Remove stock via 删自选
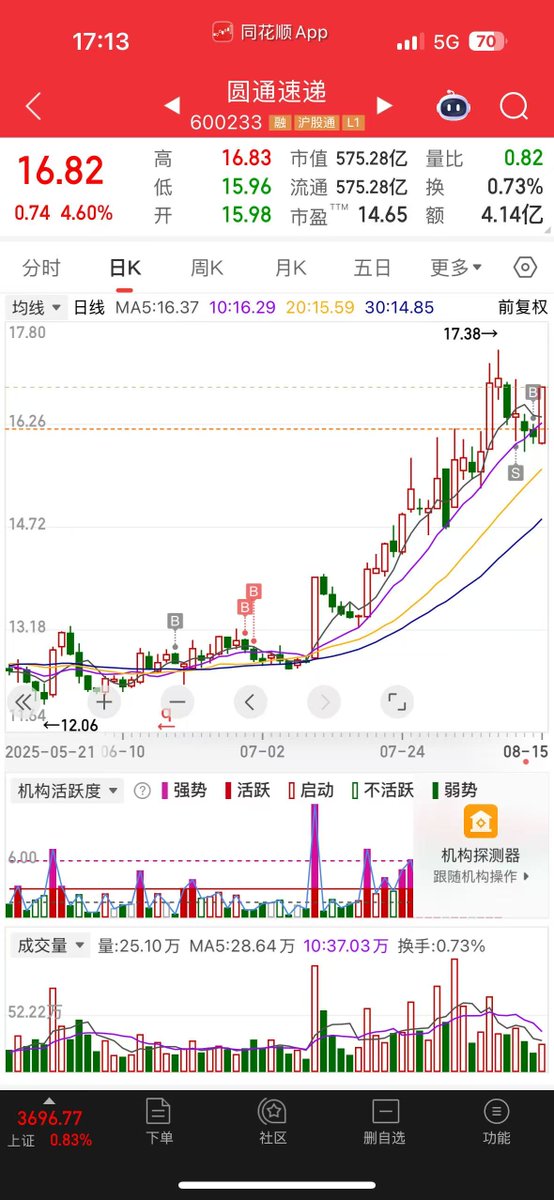Image resolution: width=554 pixels, height=1200 pixels. (x=385, y=1121)
